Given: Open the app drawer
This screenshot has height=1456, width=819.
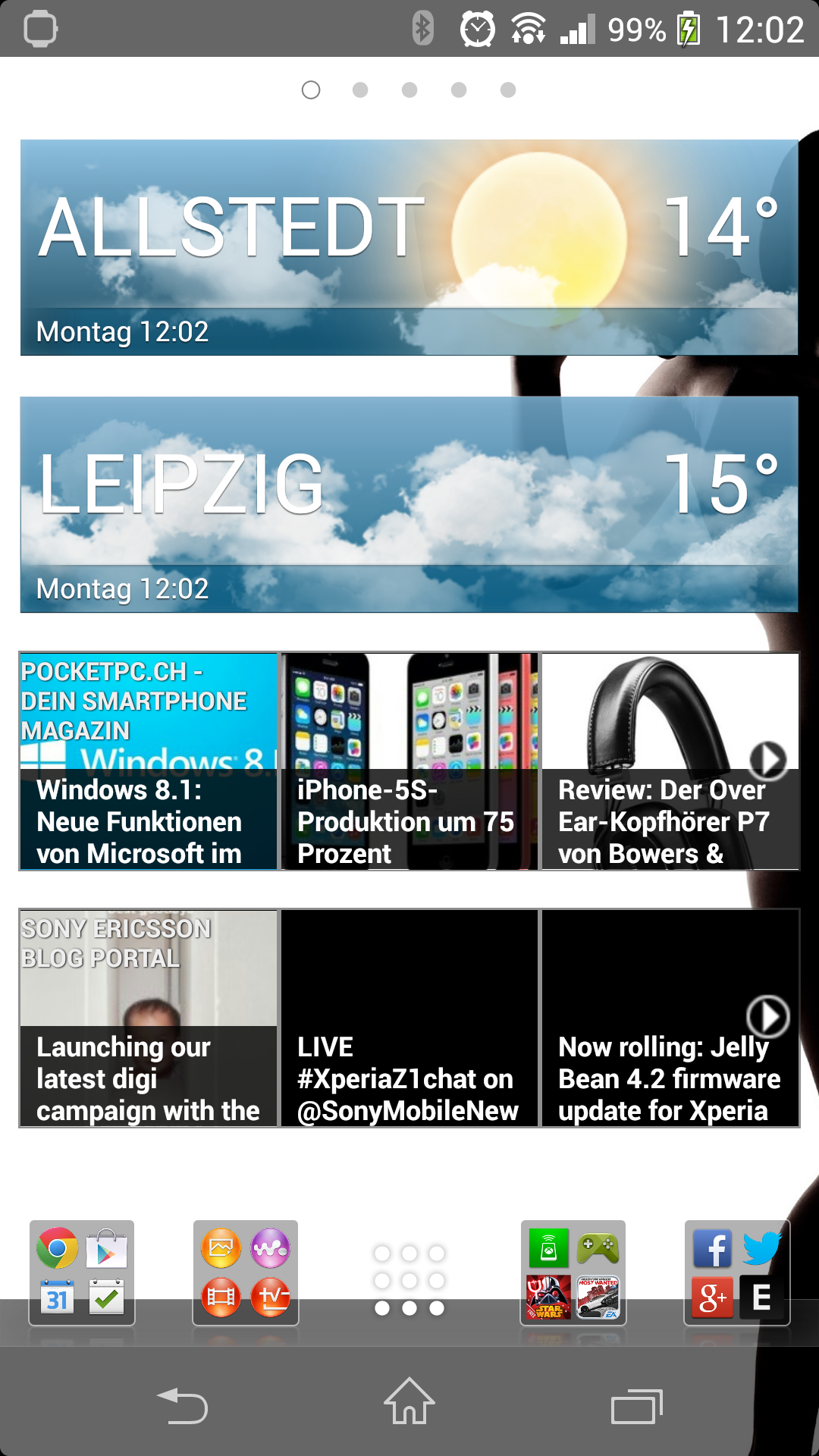Looking at the screenshot, I should (x=409, y=1280).
